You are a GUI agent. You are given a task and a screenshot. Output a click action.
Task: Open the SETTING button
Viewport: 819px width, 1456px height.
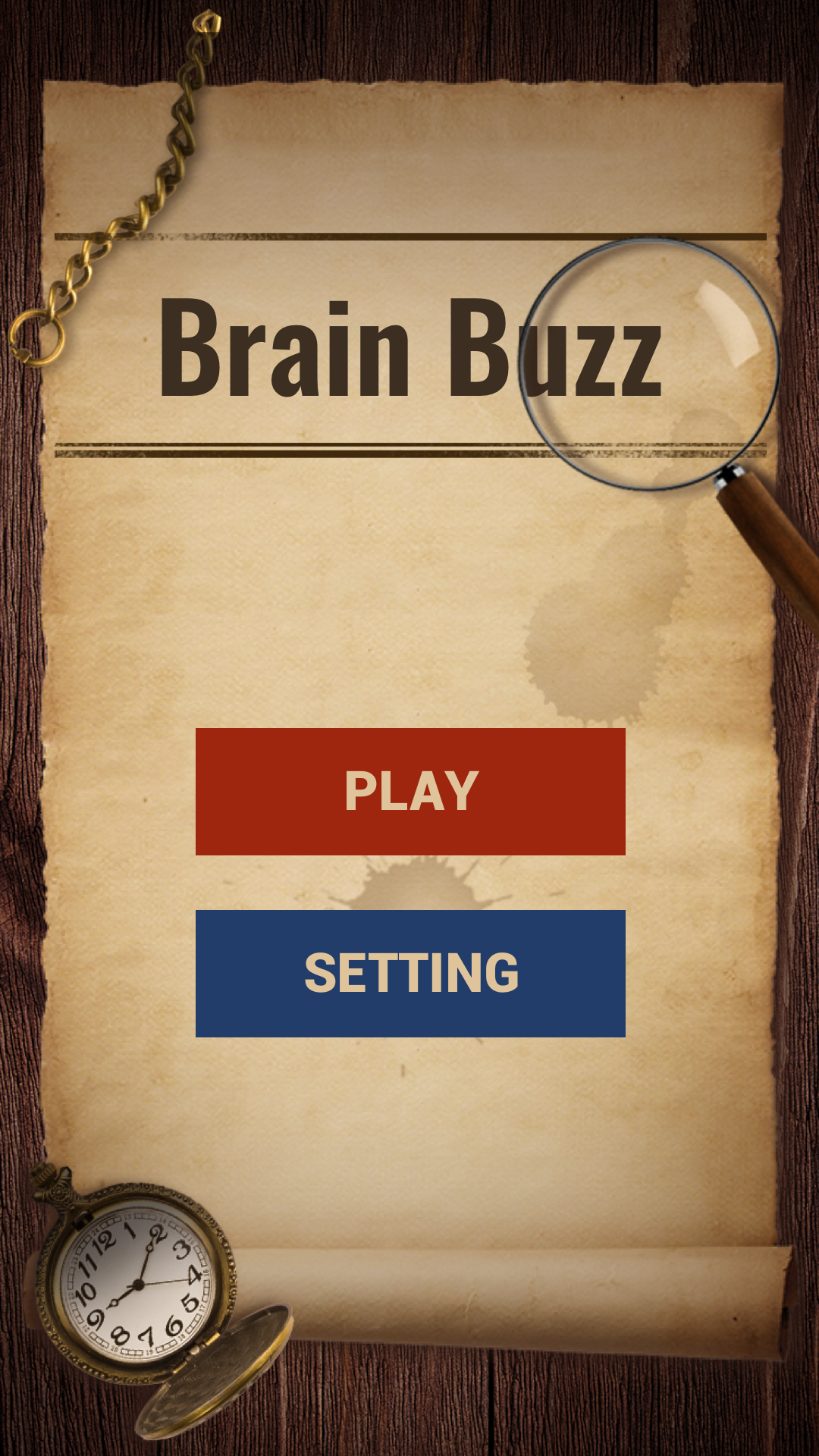click(x=410, y=974)
